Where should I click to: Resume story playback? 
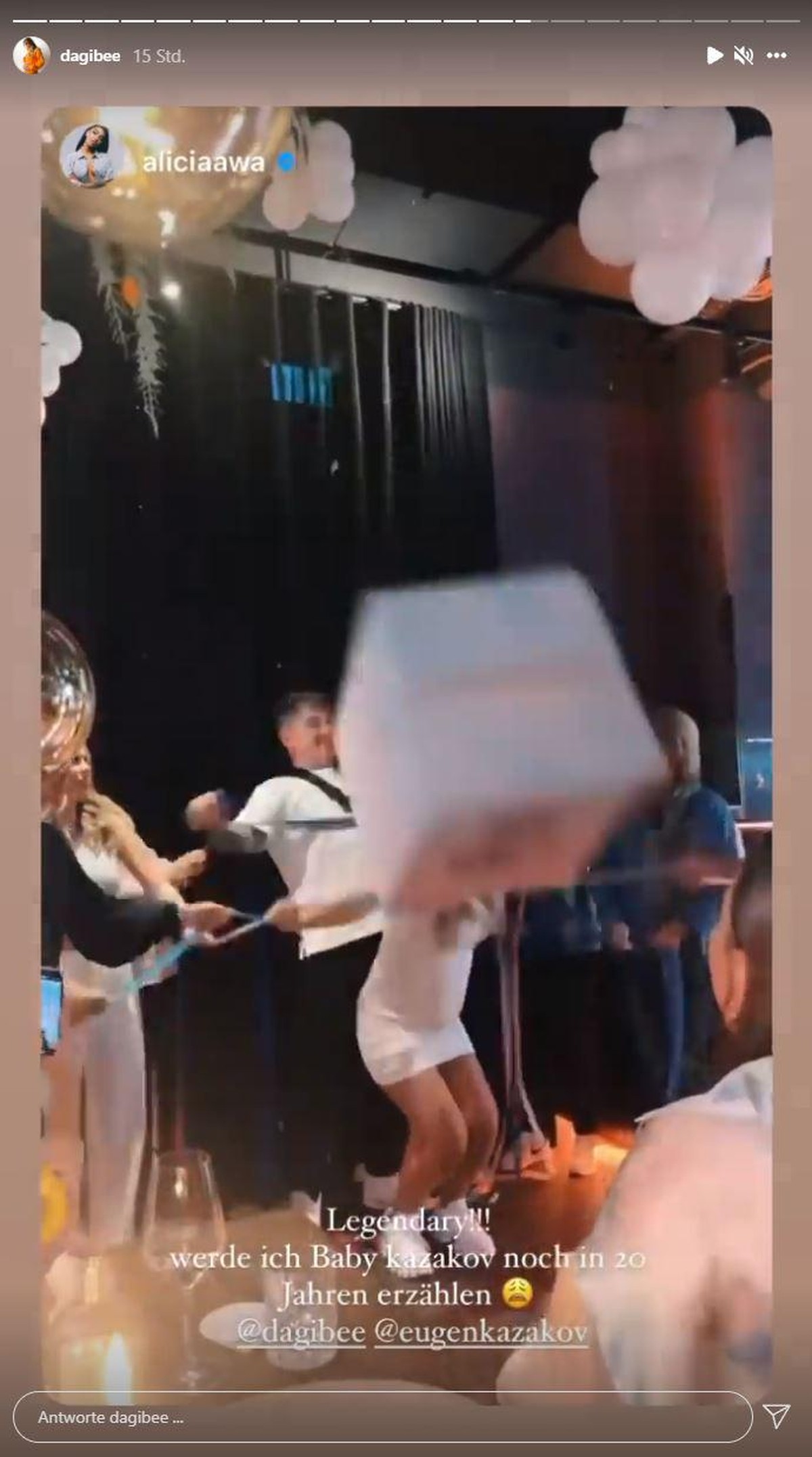pos(714,55)
